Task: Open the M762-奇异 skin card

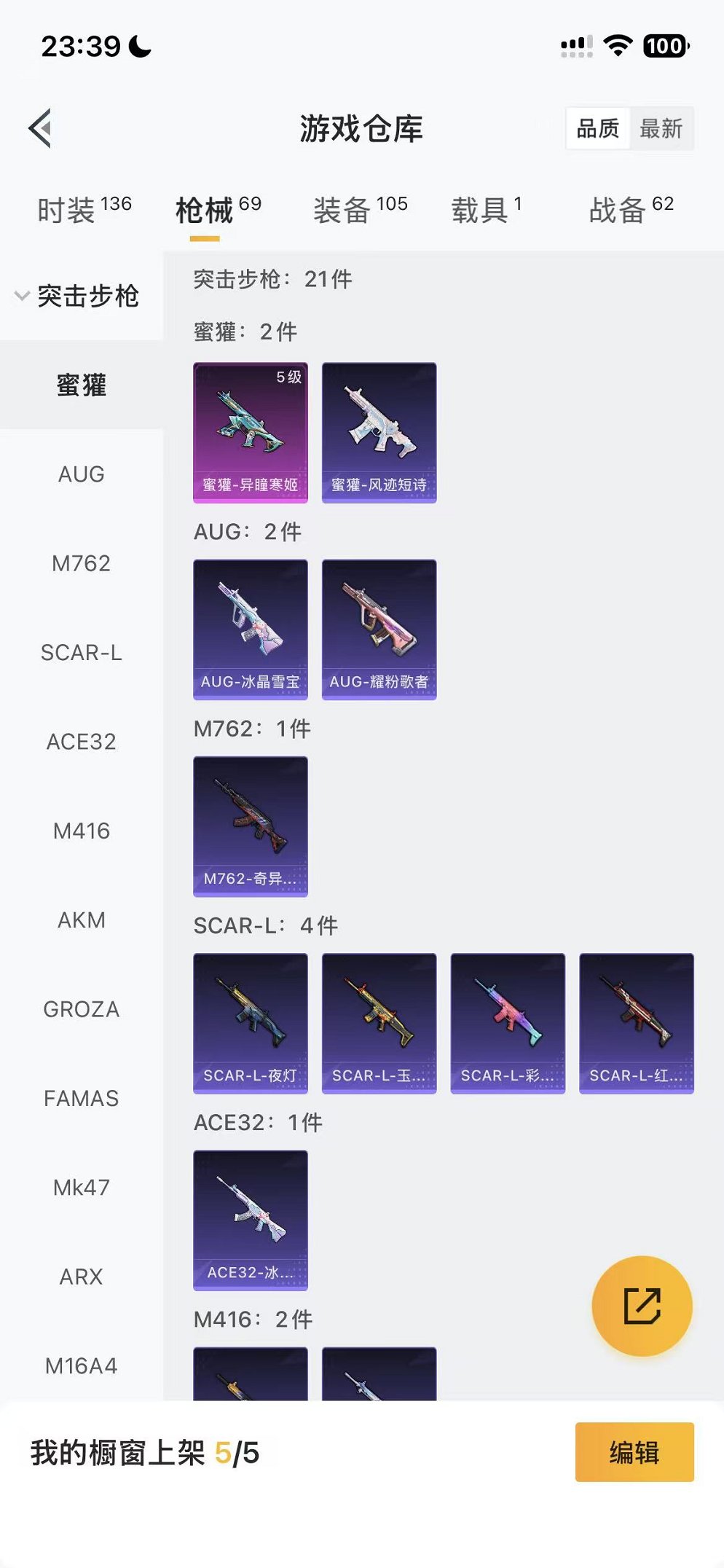Action: coord(250,826)
